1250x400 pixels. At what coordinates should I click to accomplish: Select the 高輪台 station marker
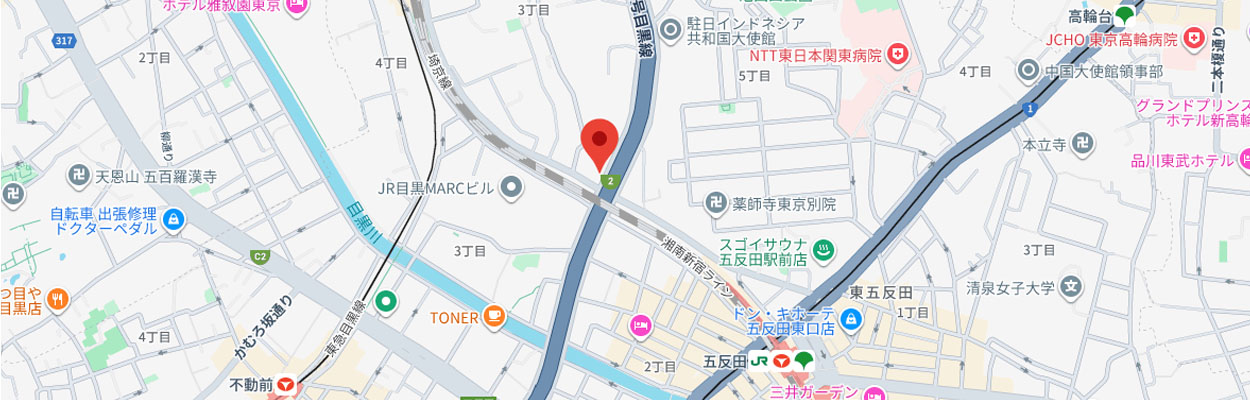pos(1125,16)
